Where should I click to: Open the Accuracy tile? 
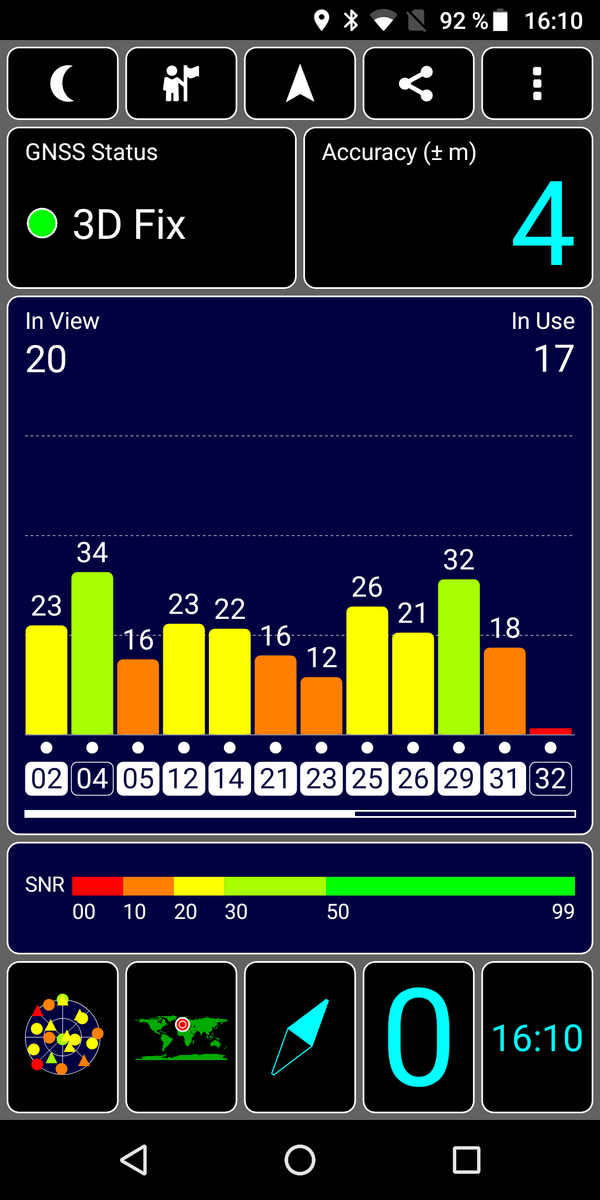(447, 208)
